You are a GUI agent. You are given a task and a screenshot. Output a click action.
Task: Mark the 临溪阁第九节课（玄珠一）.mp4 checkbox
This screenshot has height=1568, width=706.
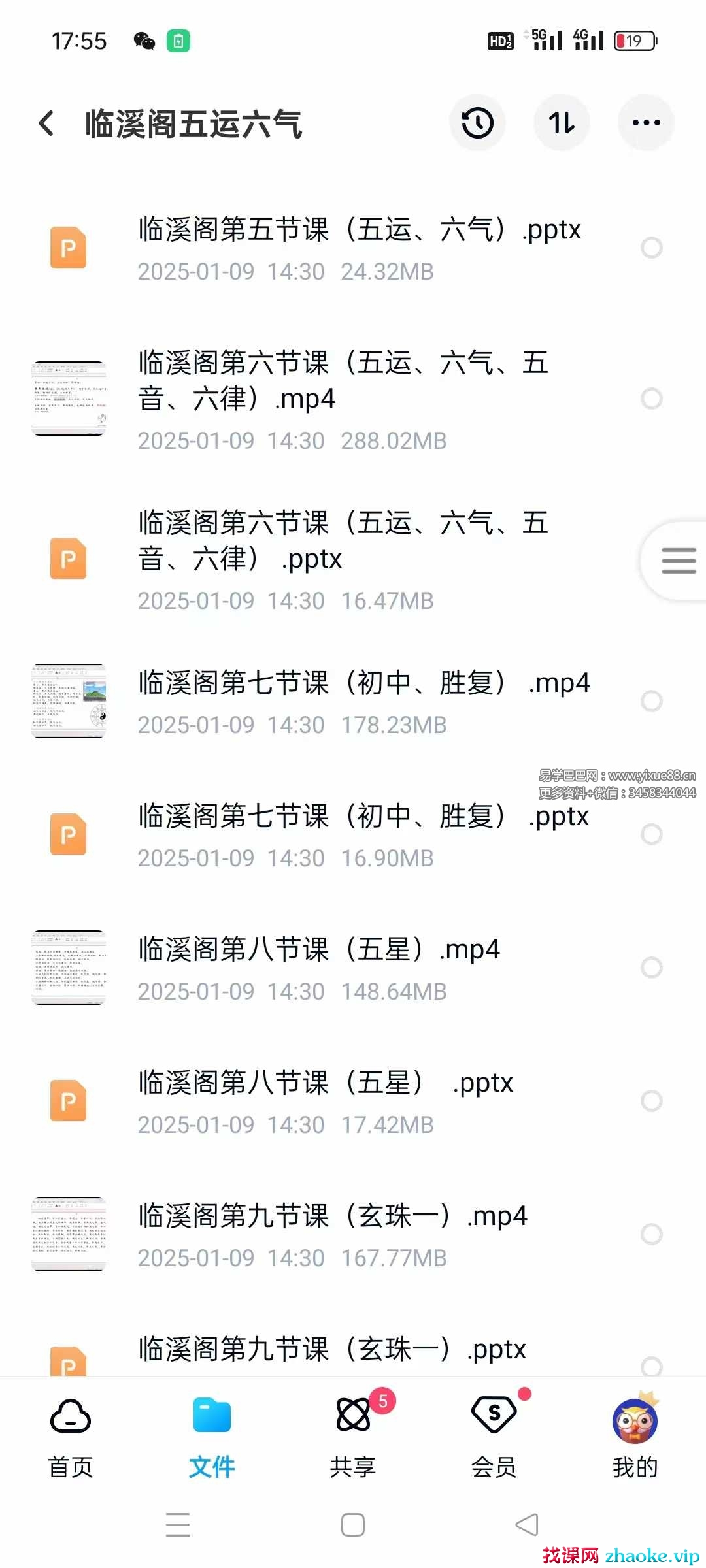click(651, 1234)
